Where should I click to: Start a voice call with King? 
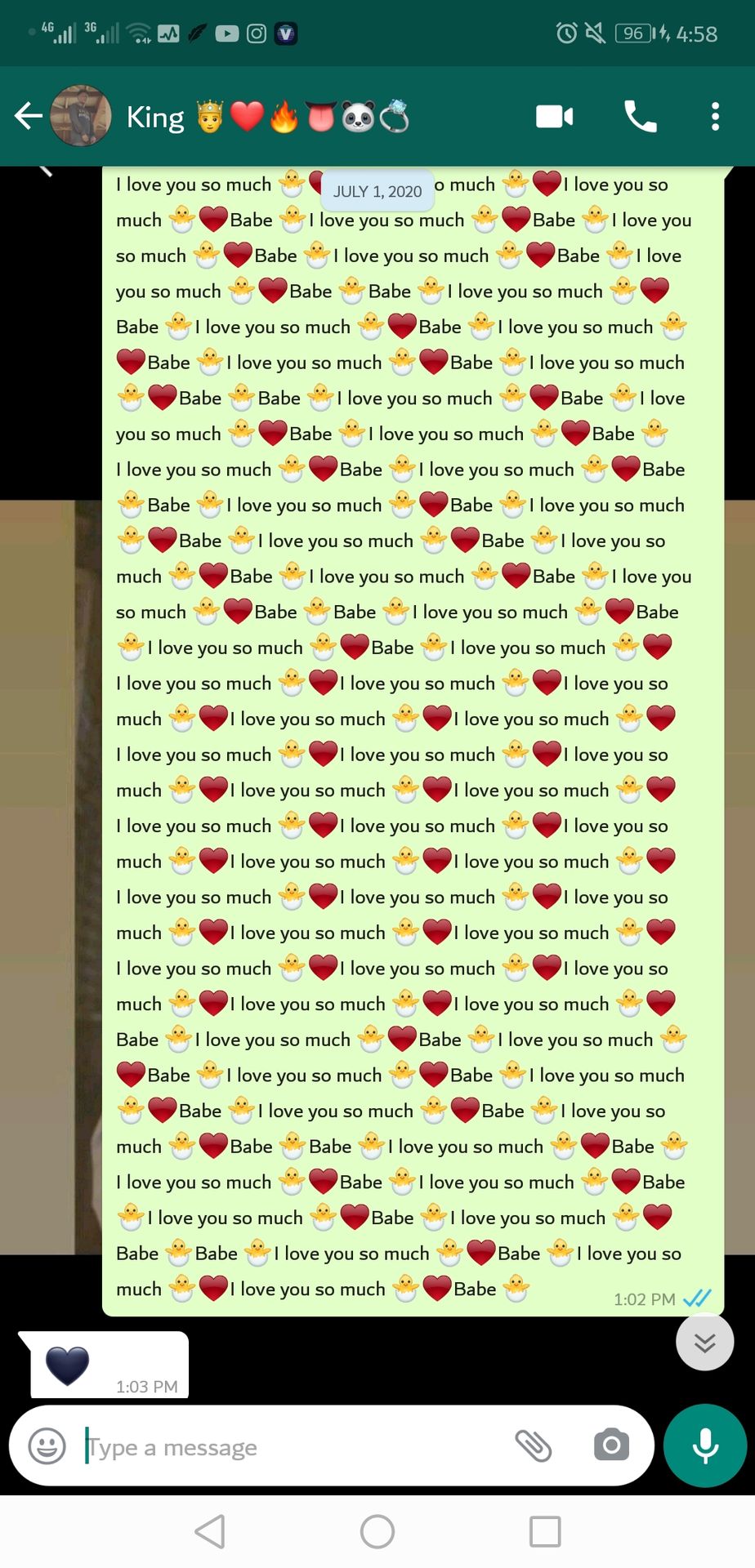pos(640,117)
